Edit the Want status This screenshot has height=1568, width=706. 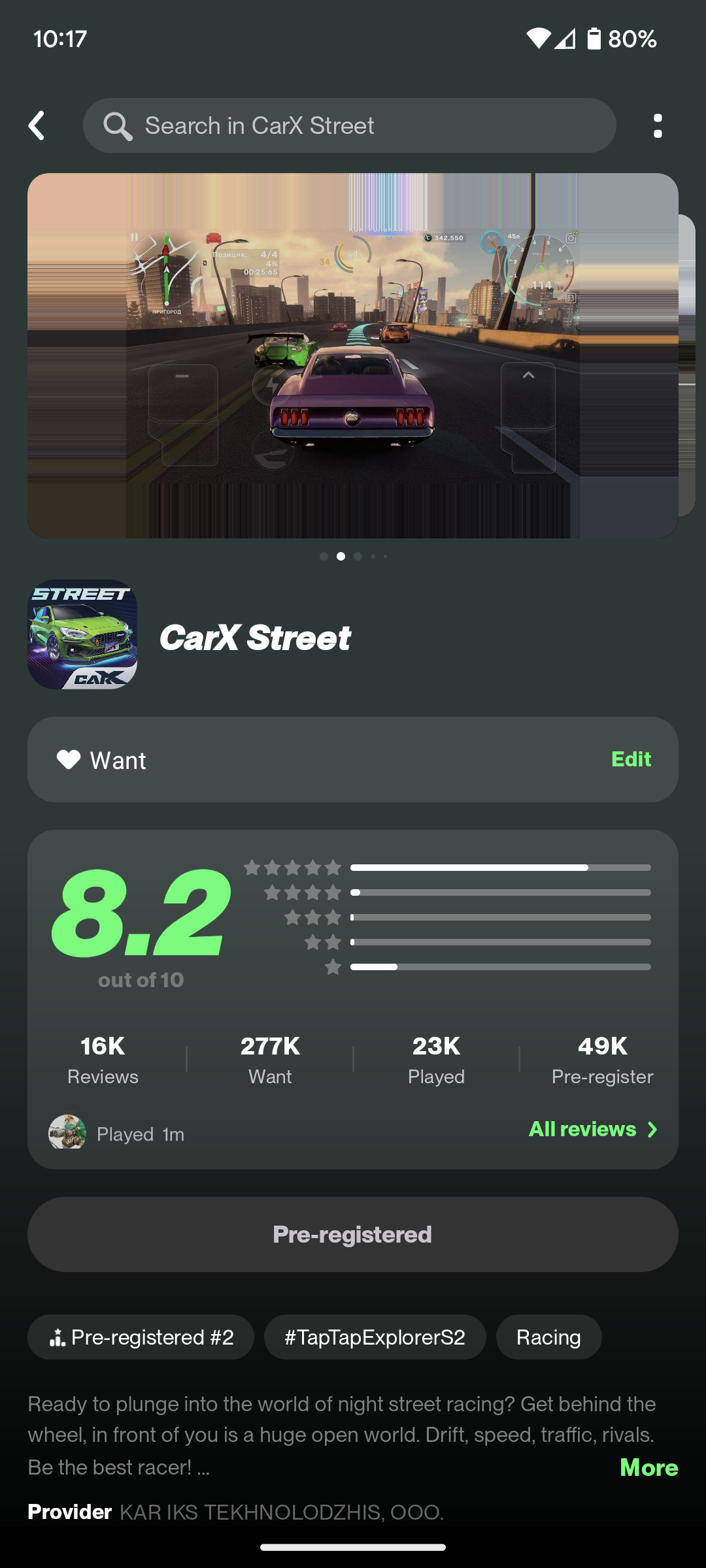point(631,759)
